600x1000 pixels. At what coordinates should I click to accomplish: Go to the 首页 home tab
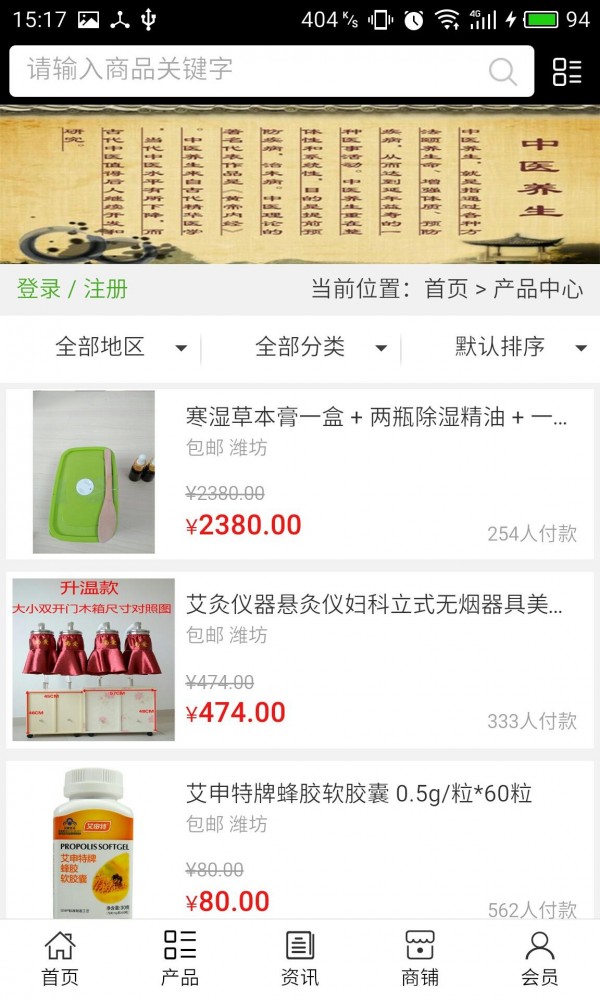point(60,958)
